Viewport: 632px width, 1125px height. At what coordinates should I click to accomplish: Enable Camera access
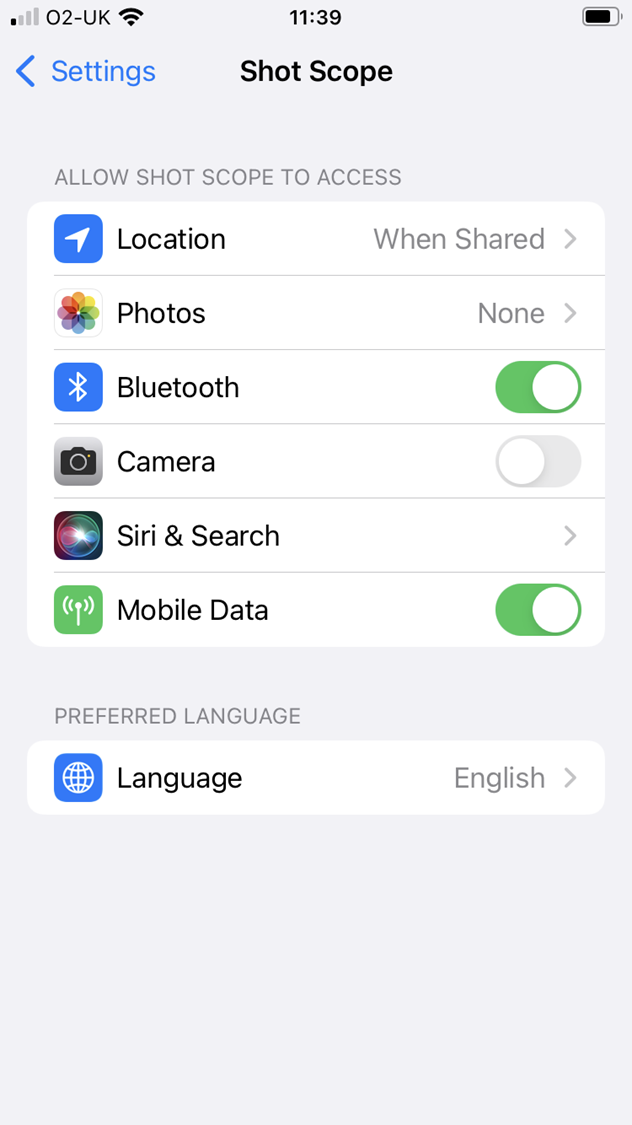538,461
